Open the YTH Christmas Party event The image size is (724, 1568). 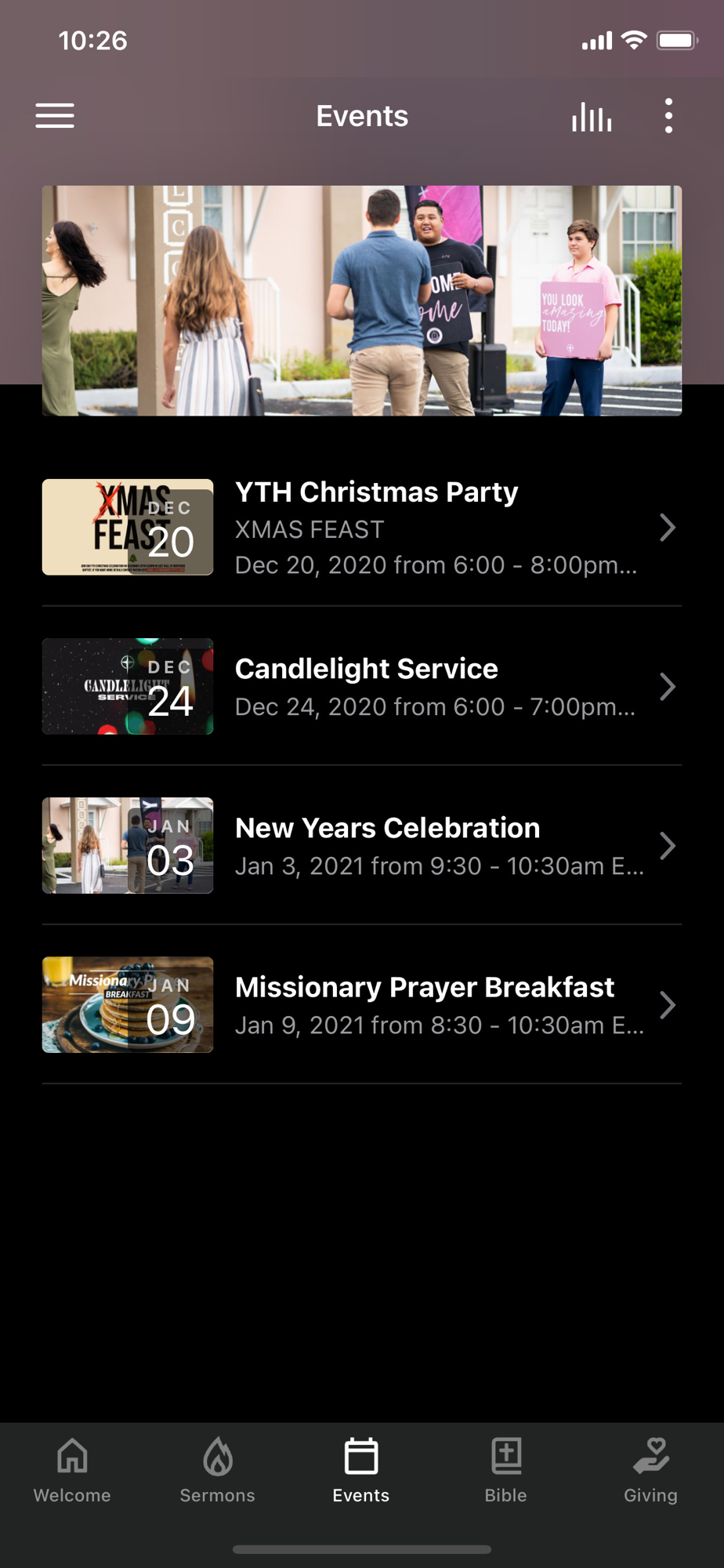coord(362,527)
